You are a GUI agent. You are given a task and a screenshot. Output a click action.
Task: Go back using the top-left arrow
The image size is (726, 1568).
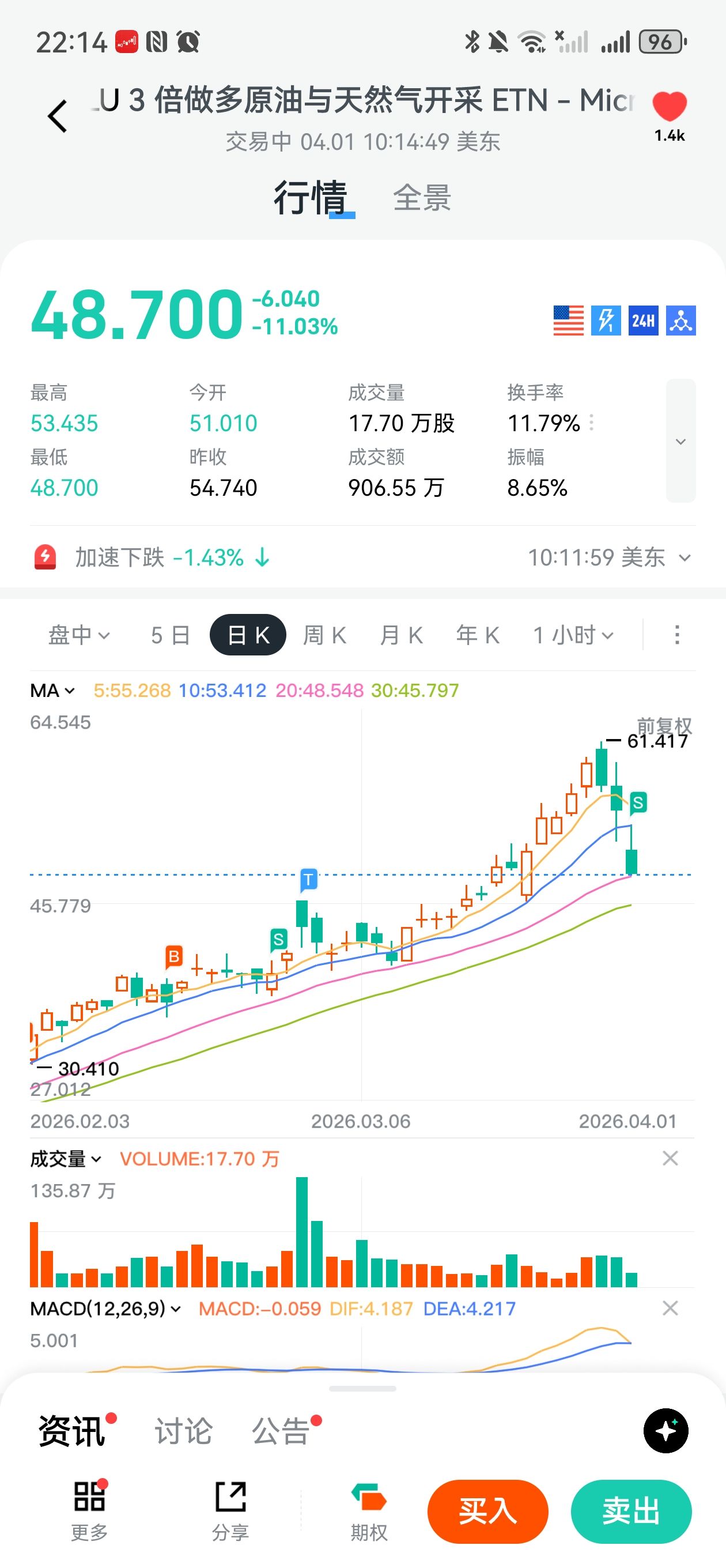point(57,116)
